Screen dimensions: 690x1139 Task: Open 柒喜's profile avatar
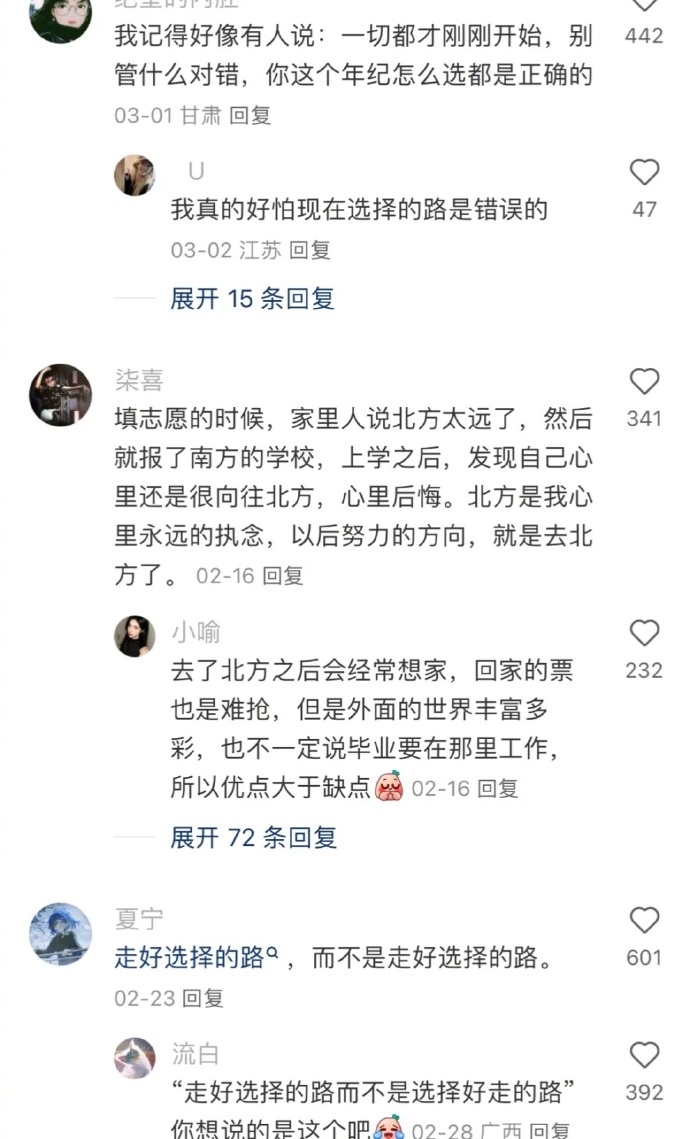(60, 395)
